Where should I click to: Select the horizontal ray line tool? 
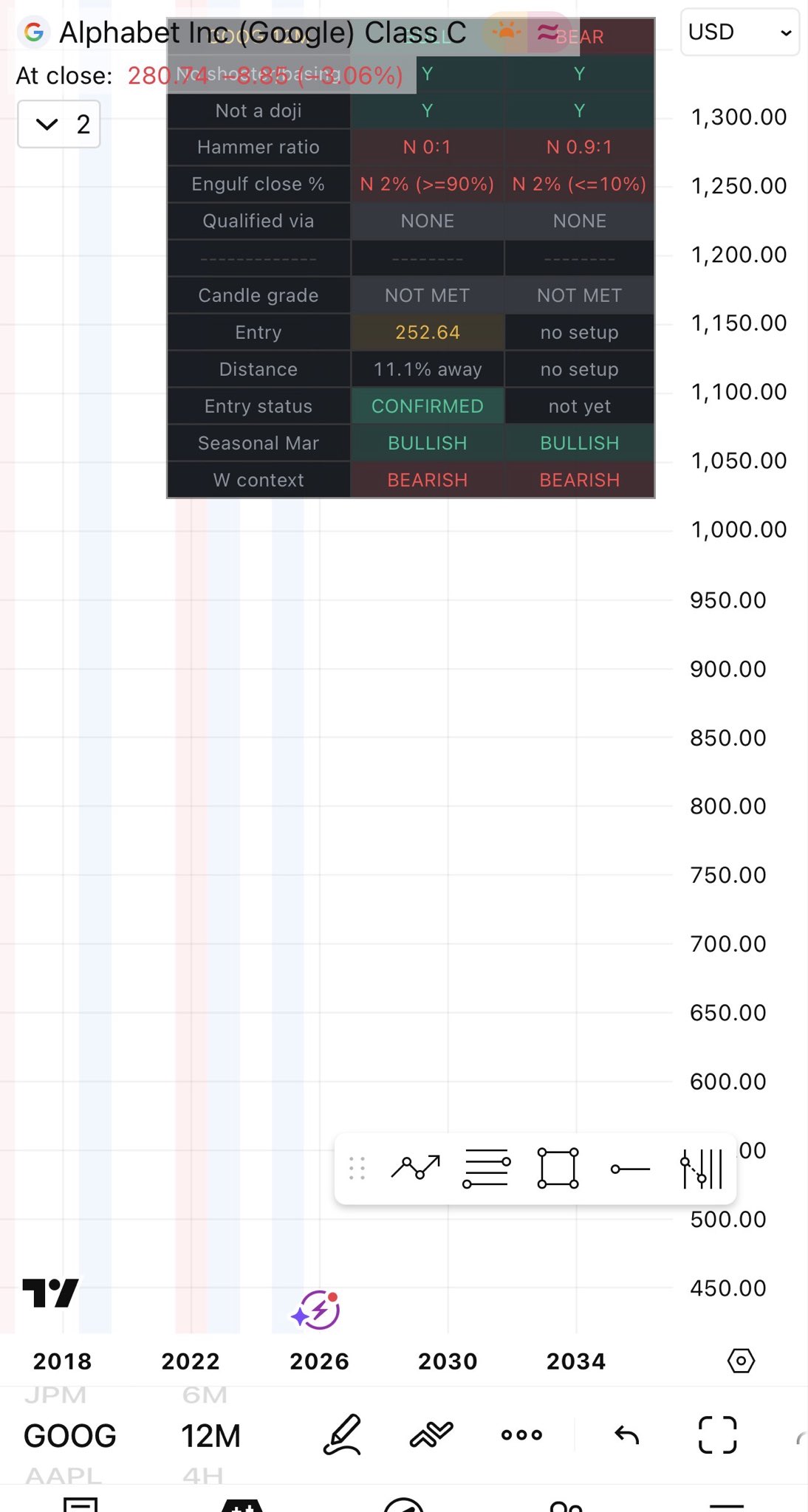[630, 1169]
